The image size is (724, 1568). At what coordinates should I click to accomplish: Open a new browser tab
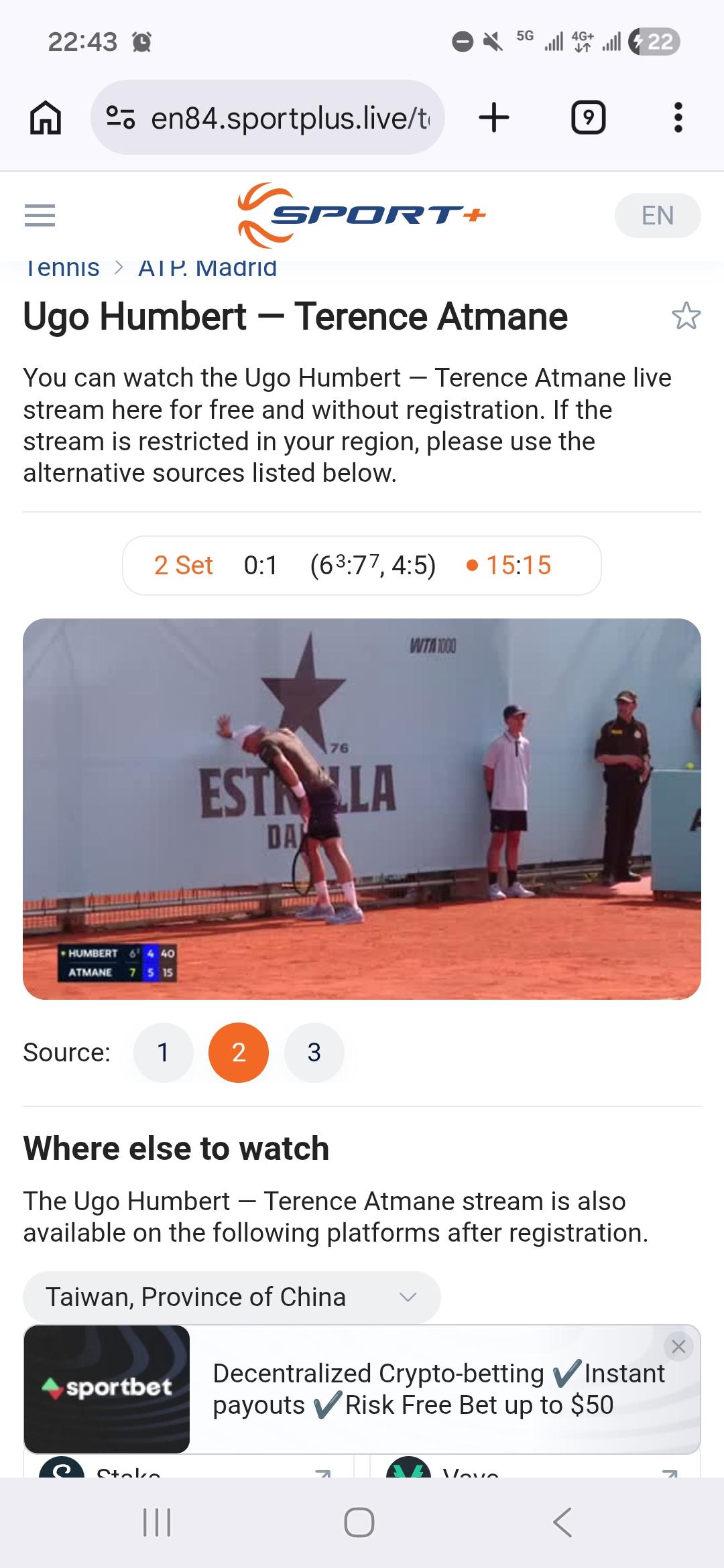click(494, 118)
